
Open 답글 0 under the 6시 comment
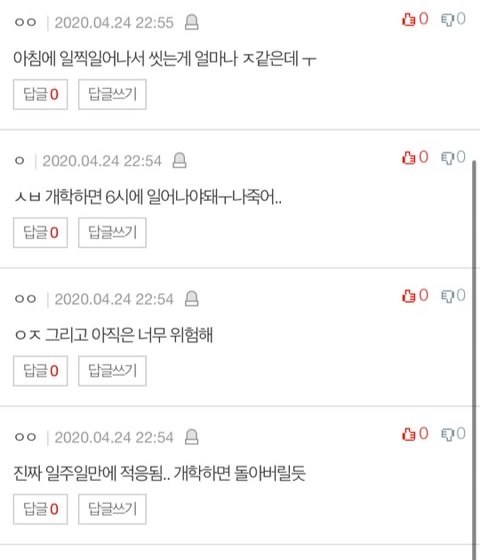pos(40,232)
